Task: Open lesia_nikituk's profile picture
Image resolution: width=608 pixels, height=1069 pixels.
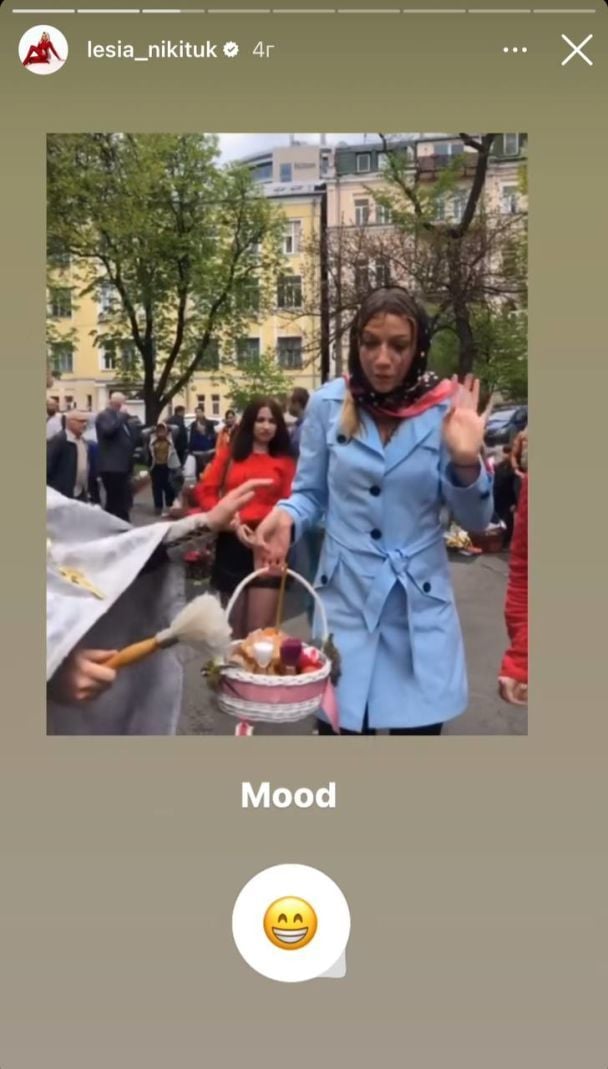Action: tap(43, 50)
